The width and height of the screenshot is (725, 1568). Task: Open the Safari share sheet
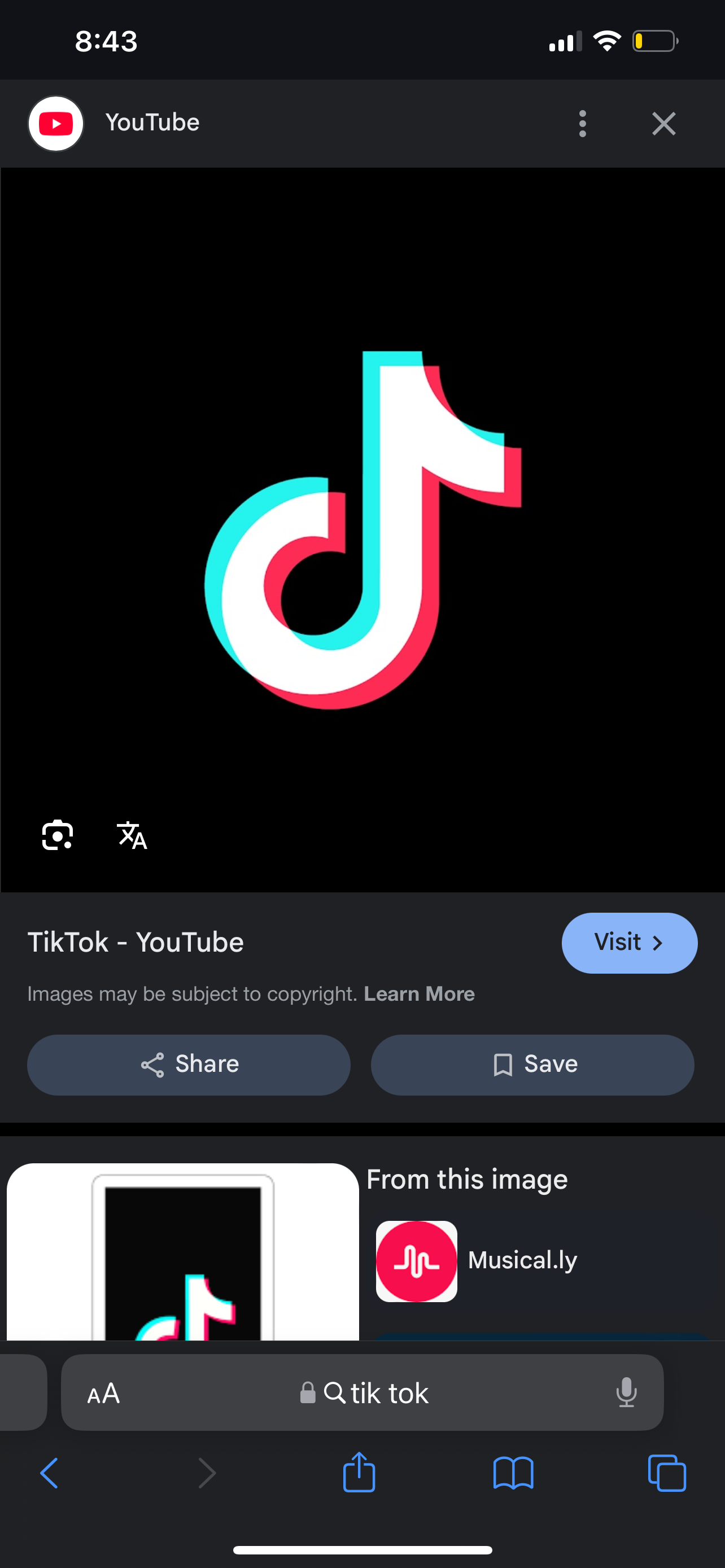pos(359,1472)
